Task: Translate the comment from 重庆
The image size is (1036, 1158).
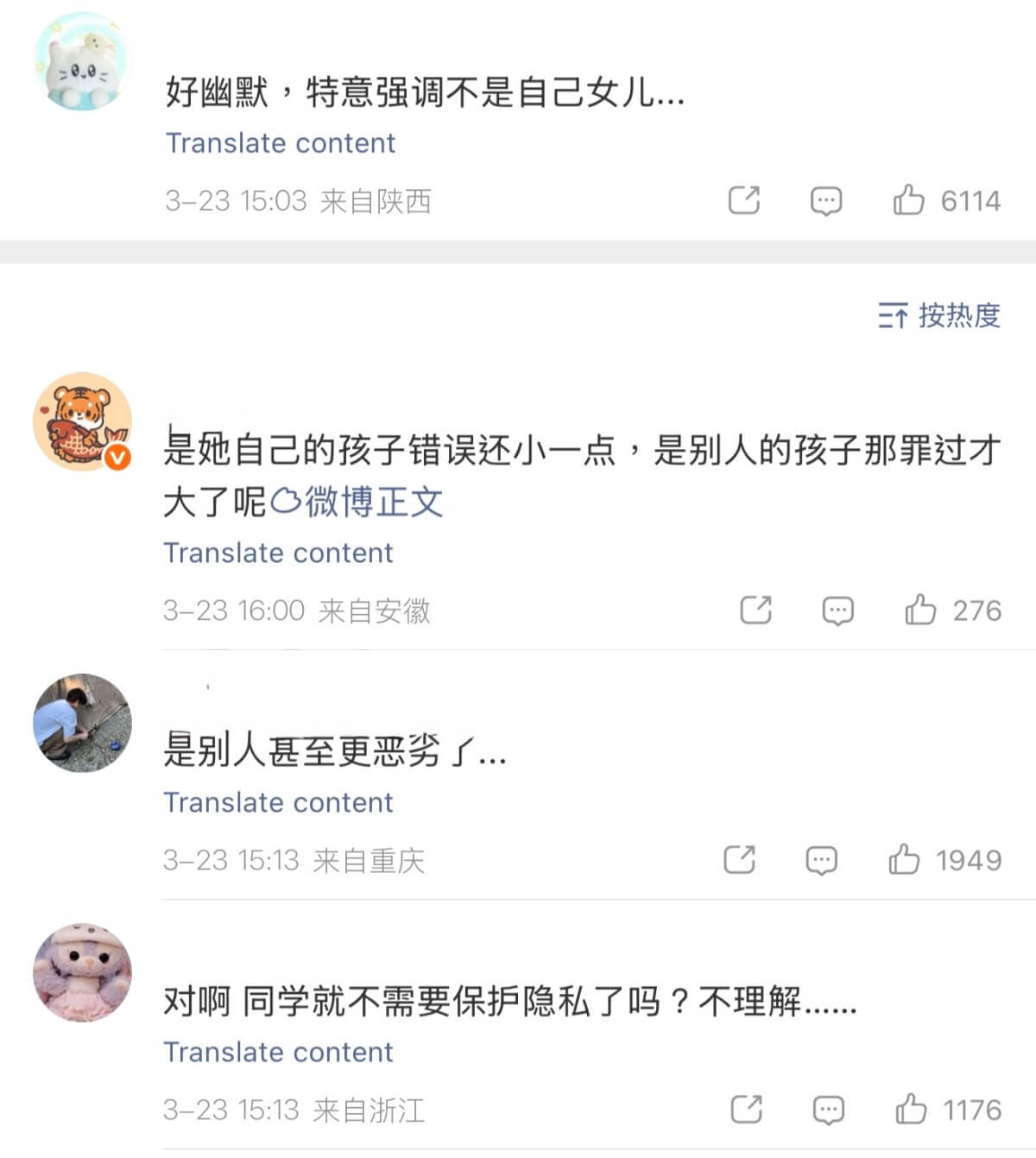Action: click(x=278, y=802)
